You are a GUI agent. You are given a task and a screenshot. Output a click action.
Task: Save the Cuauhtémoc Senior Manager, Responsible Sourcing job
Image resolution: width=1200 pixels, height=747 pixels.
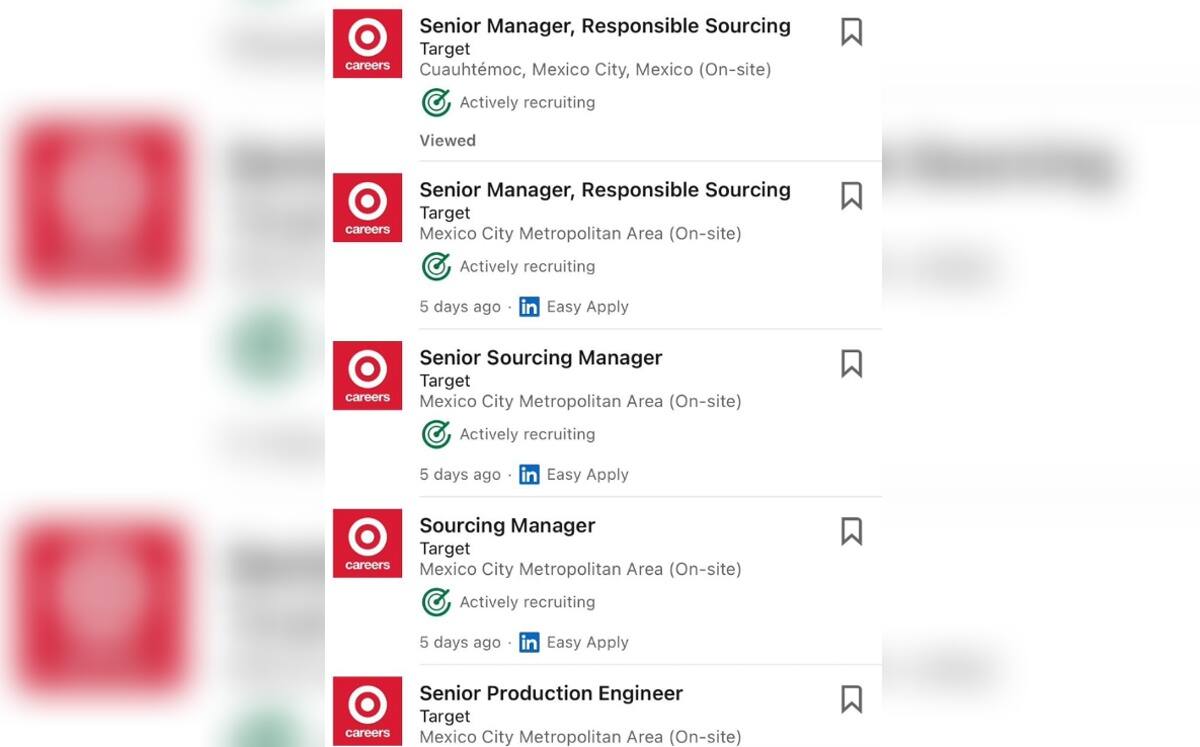click(x=851, y=32)
